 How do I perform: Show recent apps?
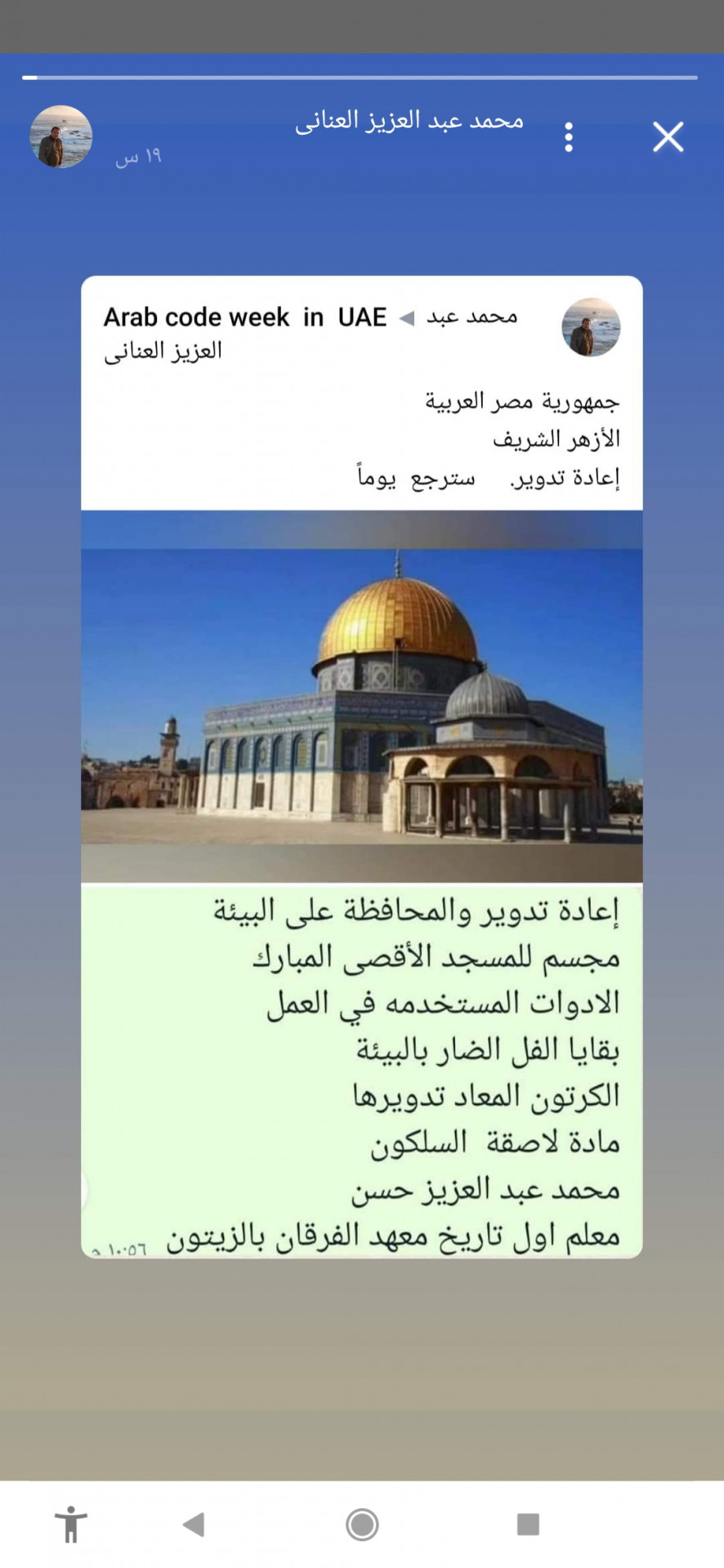pyautogui.click(x=528, y=1524)
